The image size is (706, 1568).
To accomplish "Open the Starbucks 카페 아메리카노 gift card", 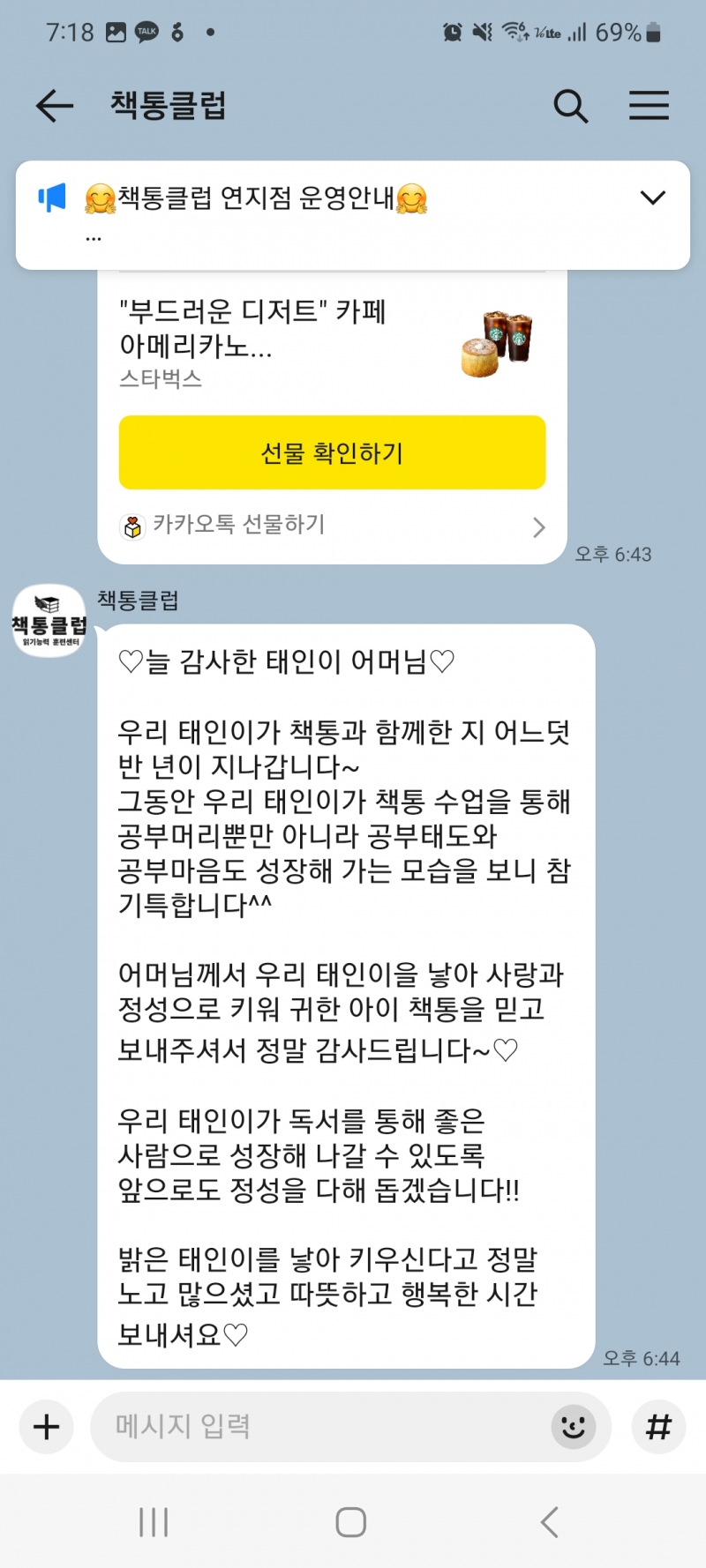I will click(332, 342).
